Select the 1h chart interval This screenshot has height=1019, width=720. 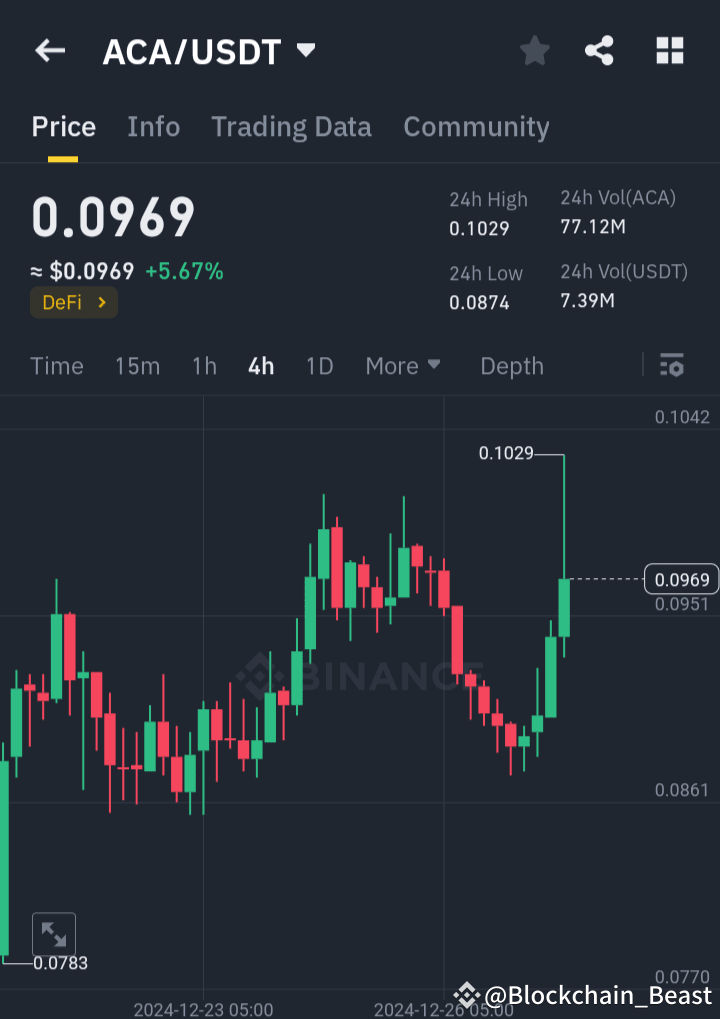[204, 366]
